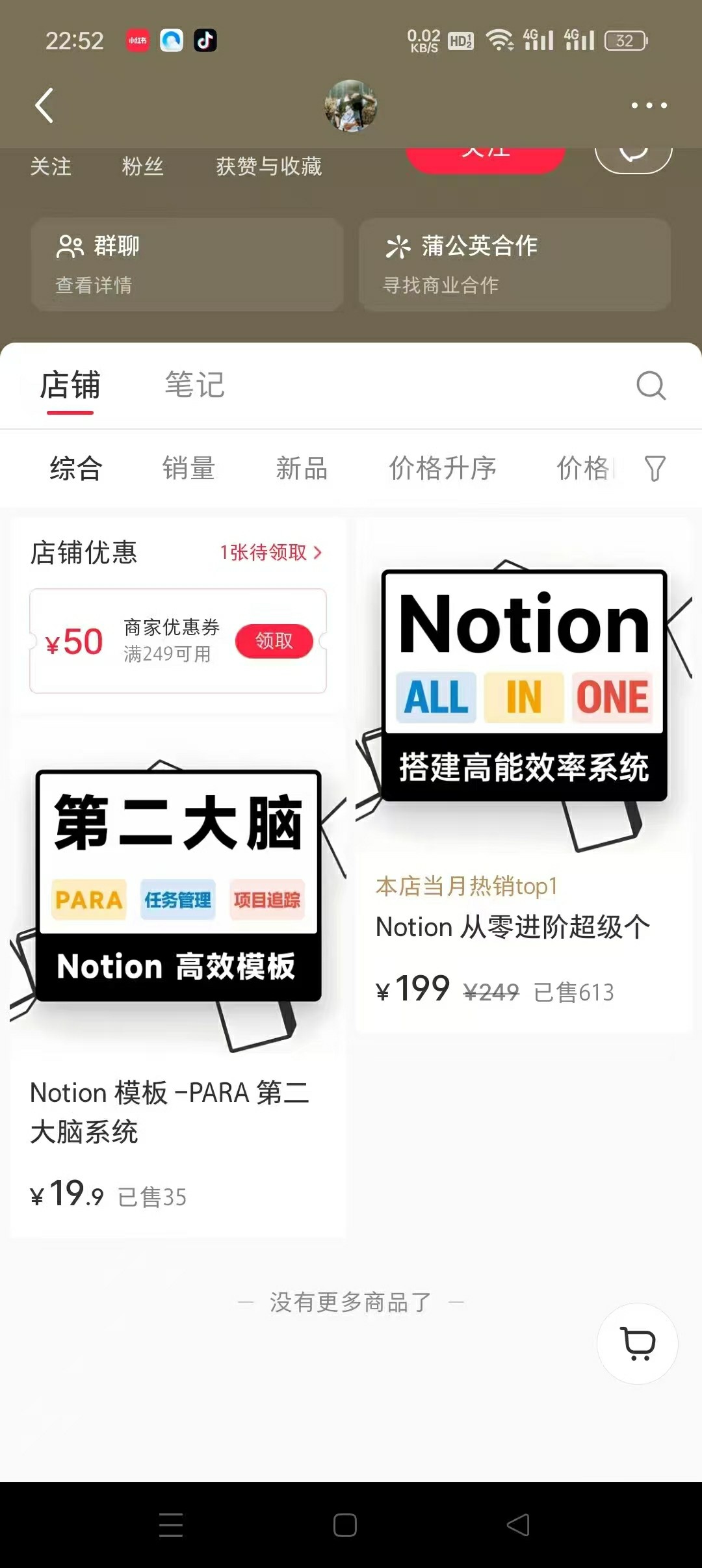Claim the ¥50 merchant coupon with 领取
Image resolution: width=702 pixels, height=1568 pixels.
point(274,641)
